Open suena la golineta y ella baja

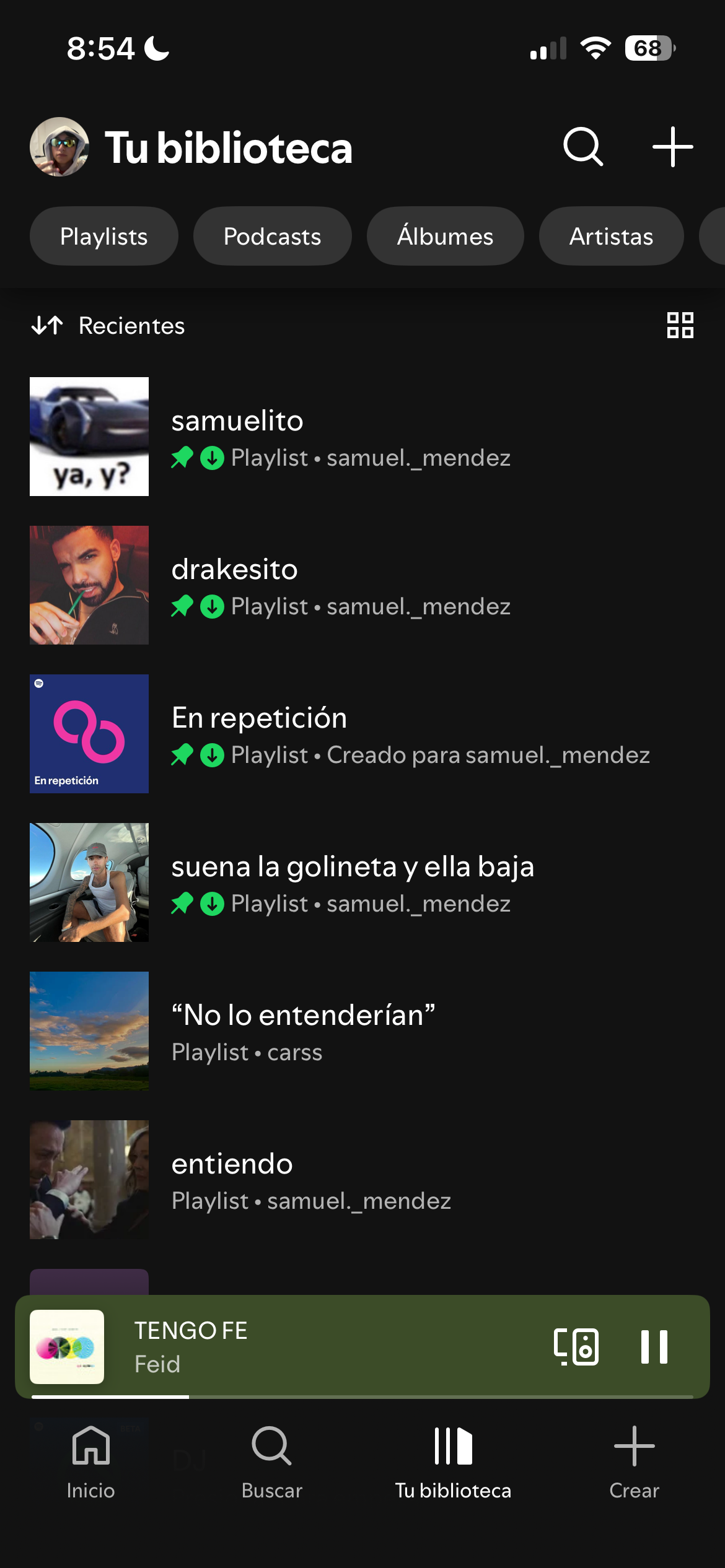pyautogui.click(x=353, y=883)
